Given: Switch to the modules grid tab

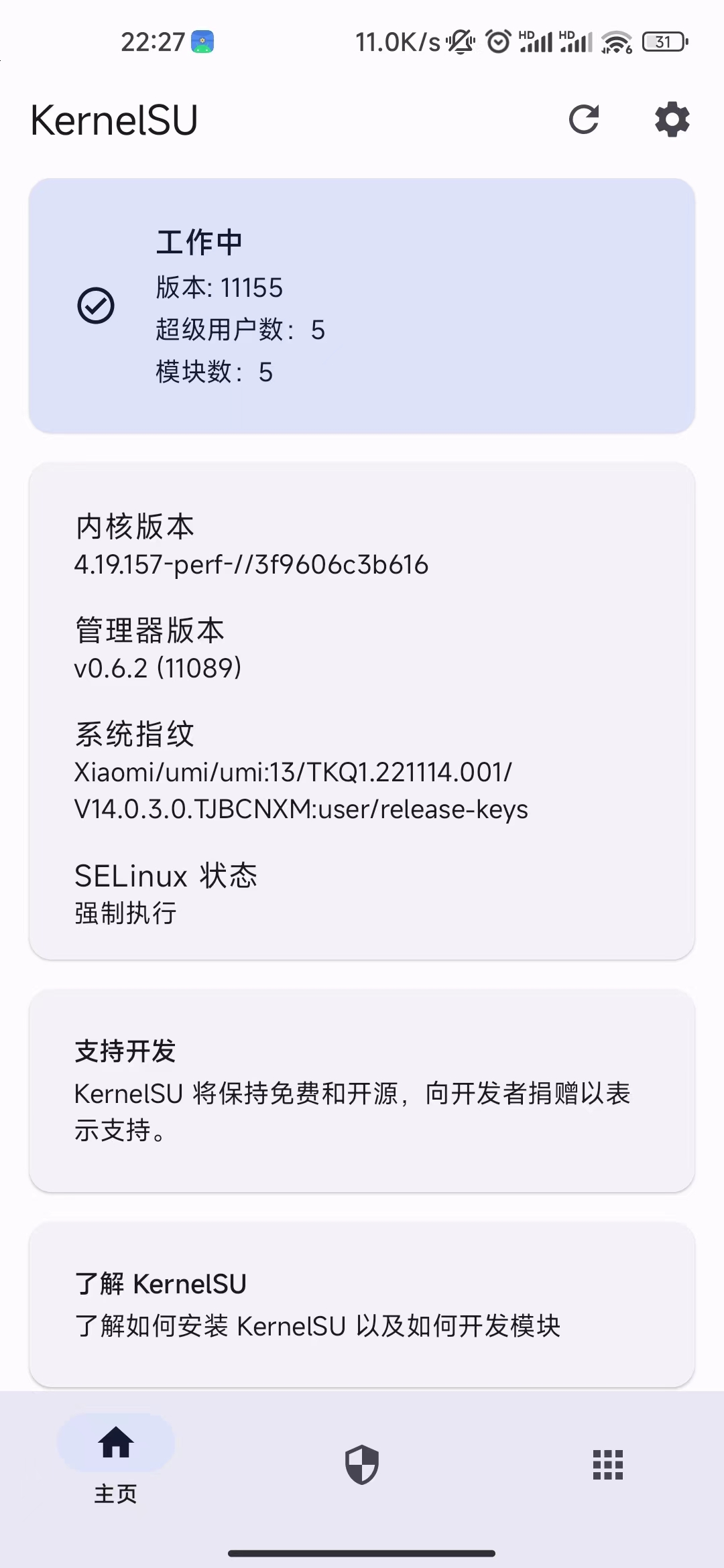Looking at the screenshot, I should tap(608, 1464).
